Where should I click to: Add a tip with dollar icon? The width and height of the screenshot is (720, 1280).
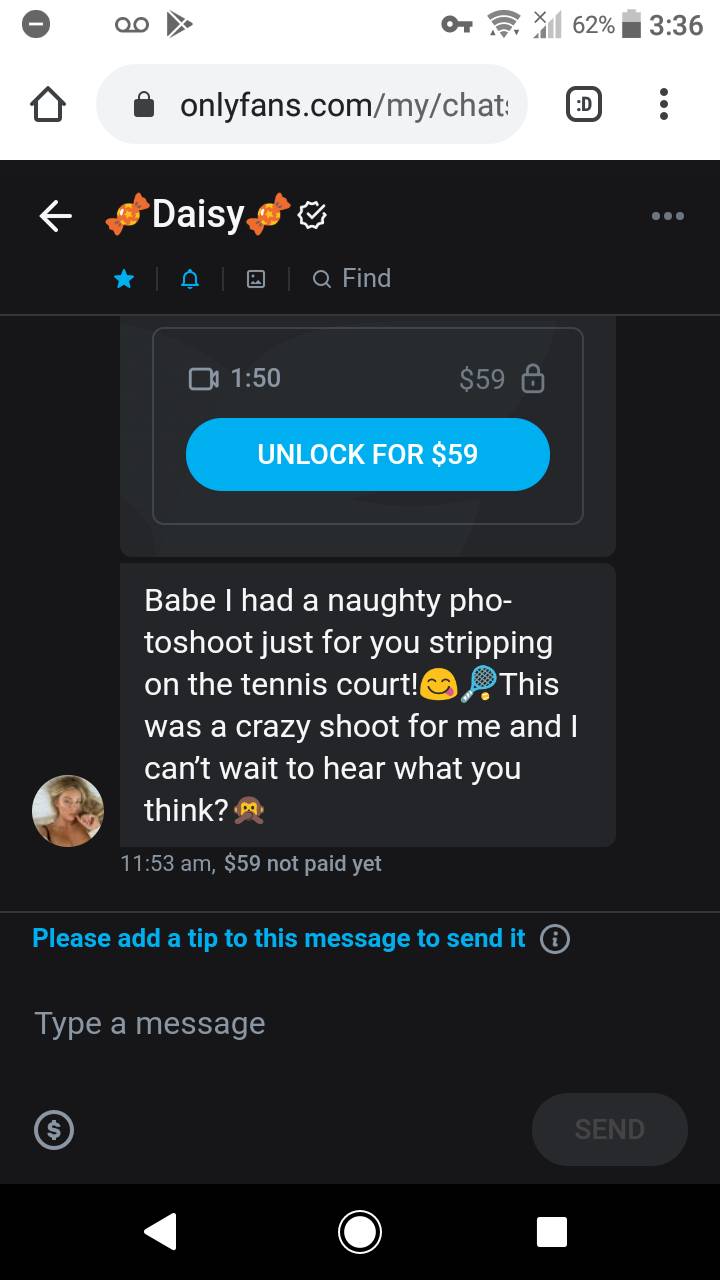54,1130
